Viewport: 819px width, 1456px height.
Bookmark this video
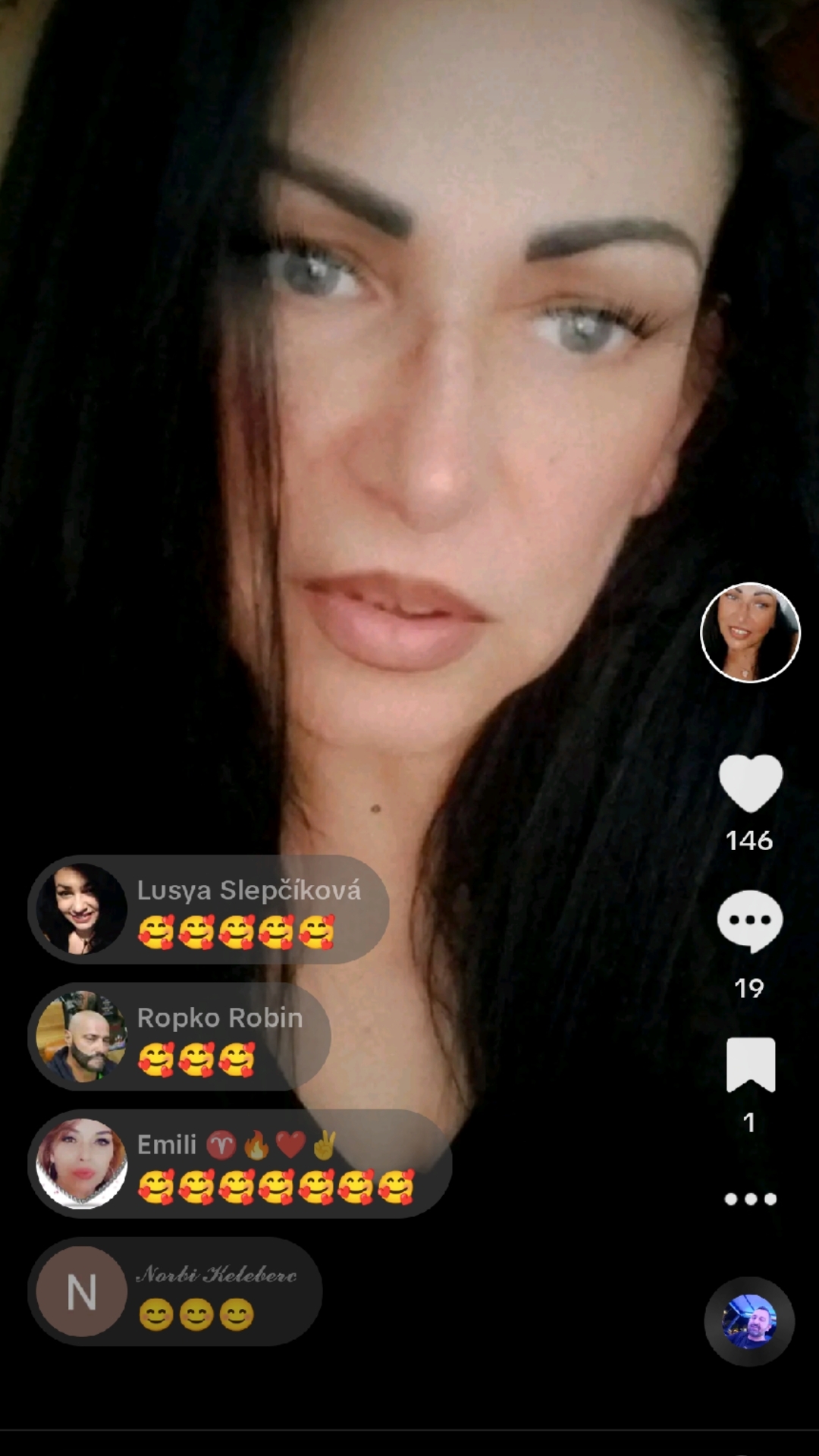click(x=751, y=1065)
